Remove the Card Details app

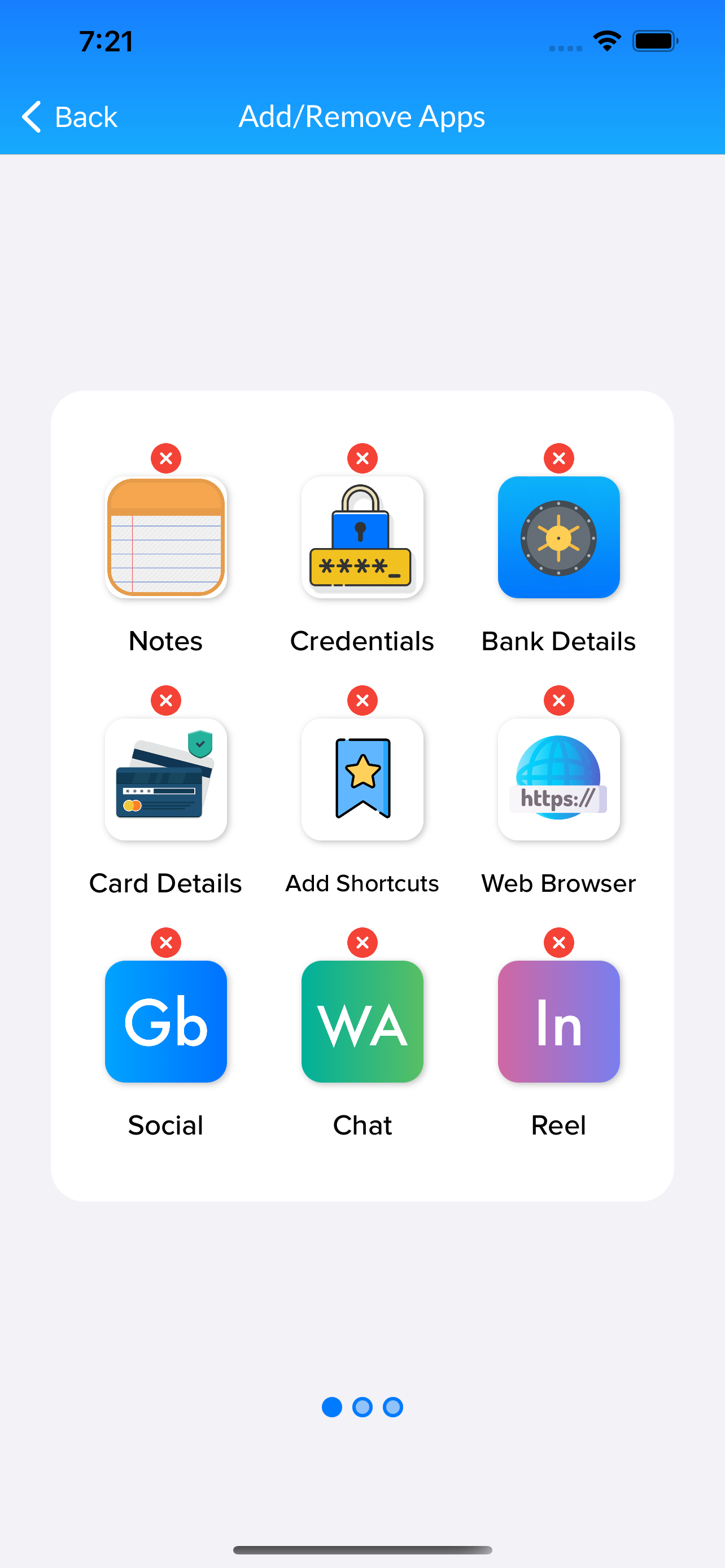(165, 700)
